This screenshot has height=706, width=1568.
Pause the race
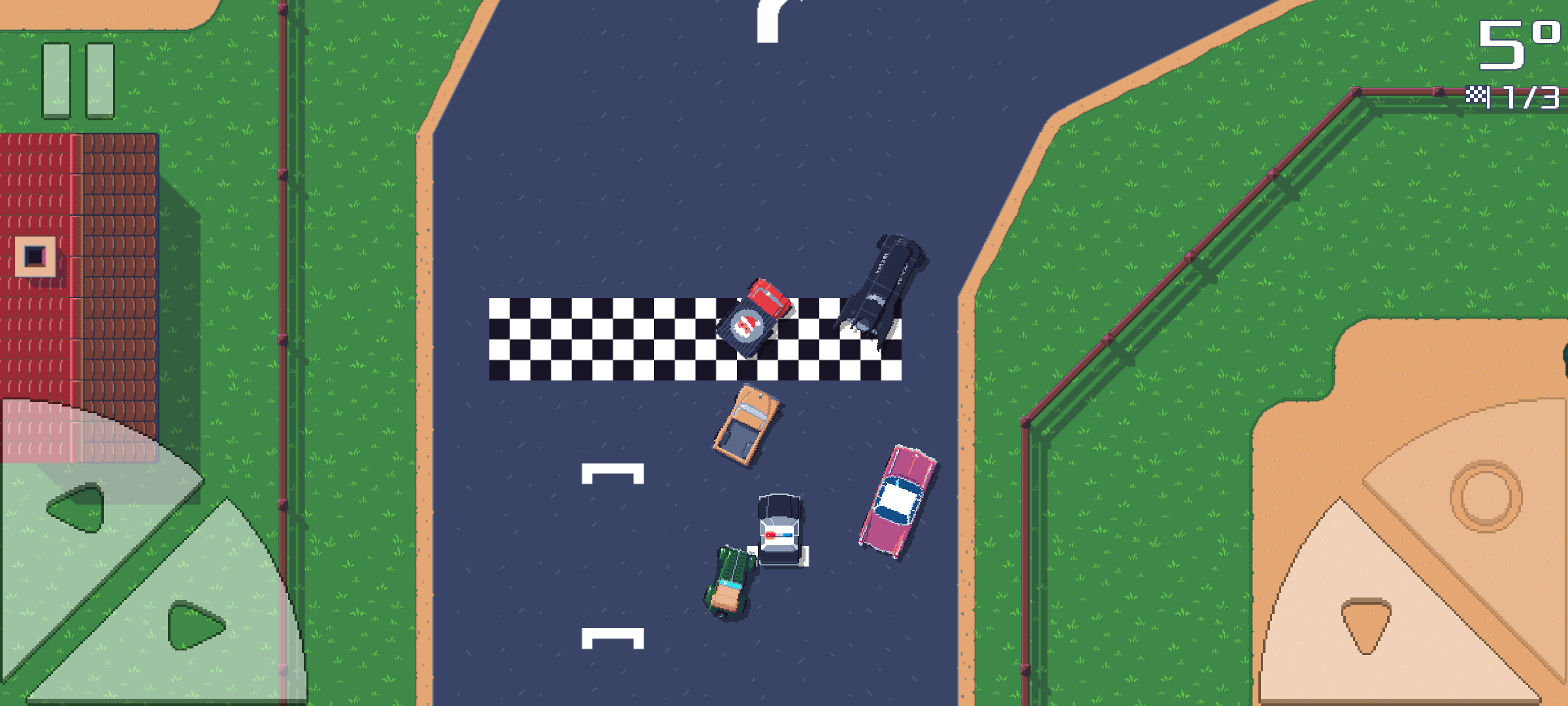pos(78,81)
